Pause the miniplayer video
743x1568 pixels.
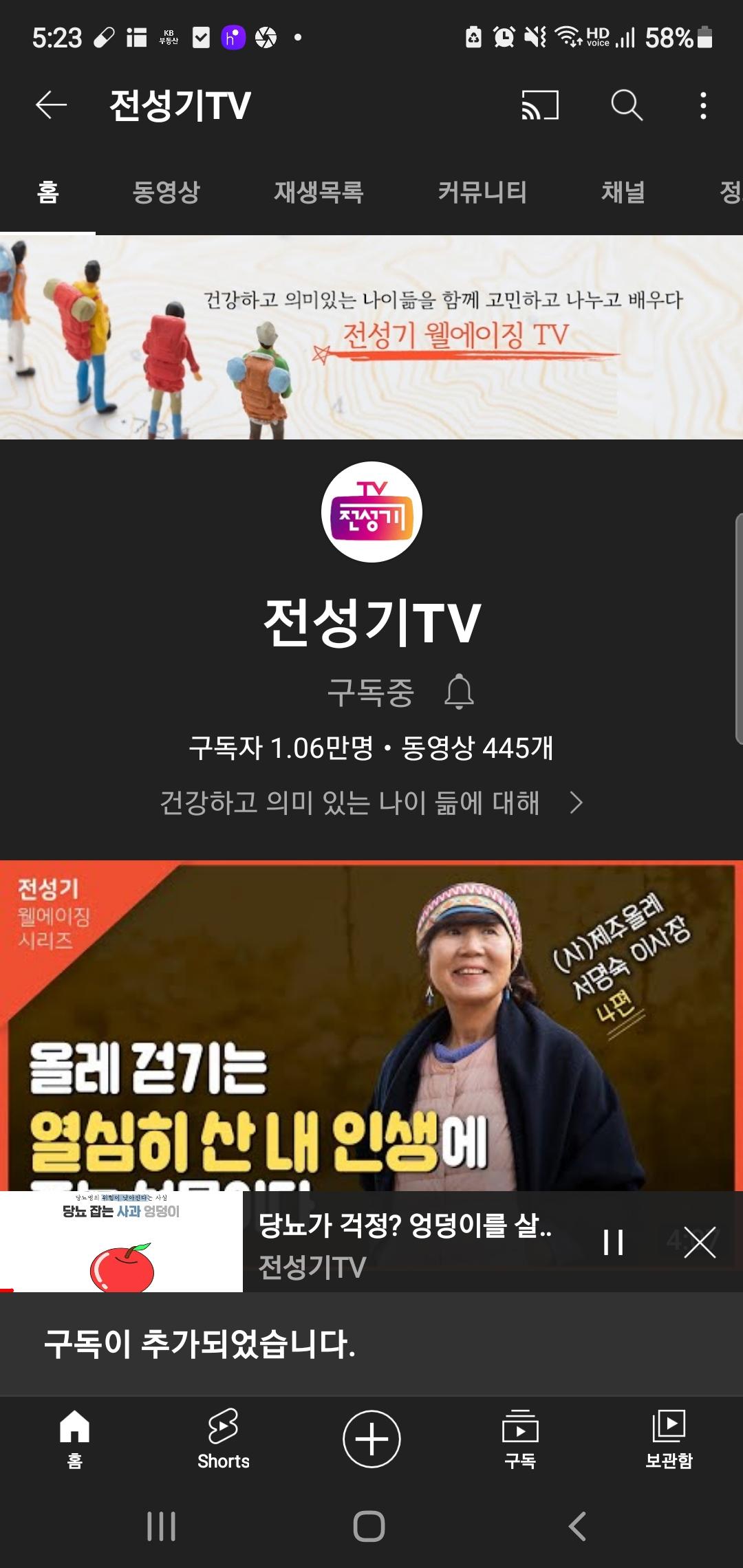pyautogui.click(x=613, y=1242)
